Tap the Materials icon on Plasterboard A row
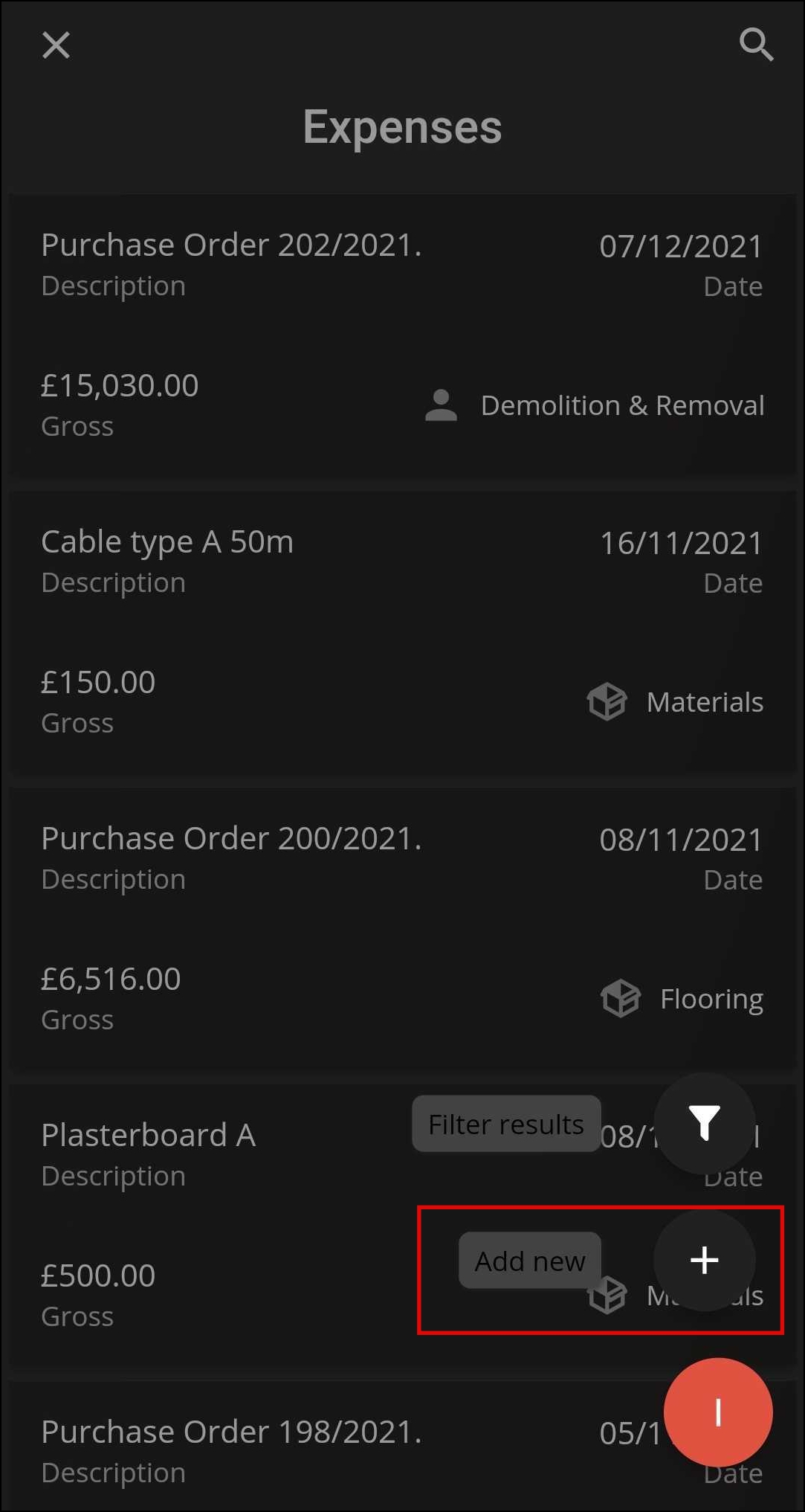This screenshot has height=1512, width=805. (x=606, y=1295)
